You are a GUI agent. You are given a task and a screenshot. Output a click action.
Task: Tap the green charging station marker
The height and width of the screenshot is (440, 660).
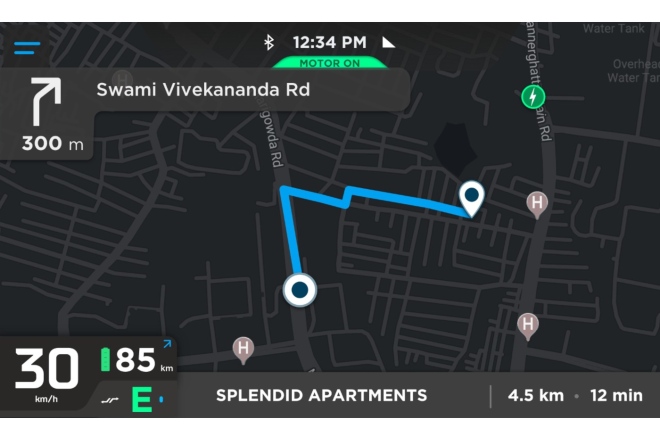533,97
